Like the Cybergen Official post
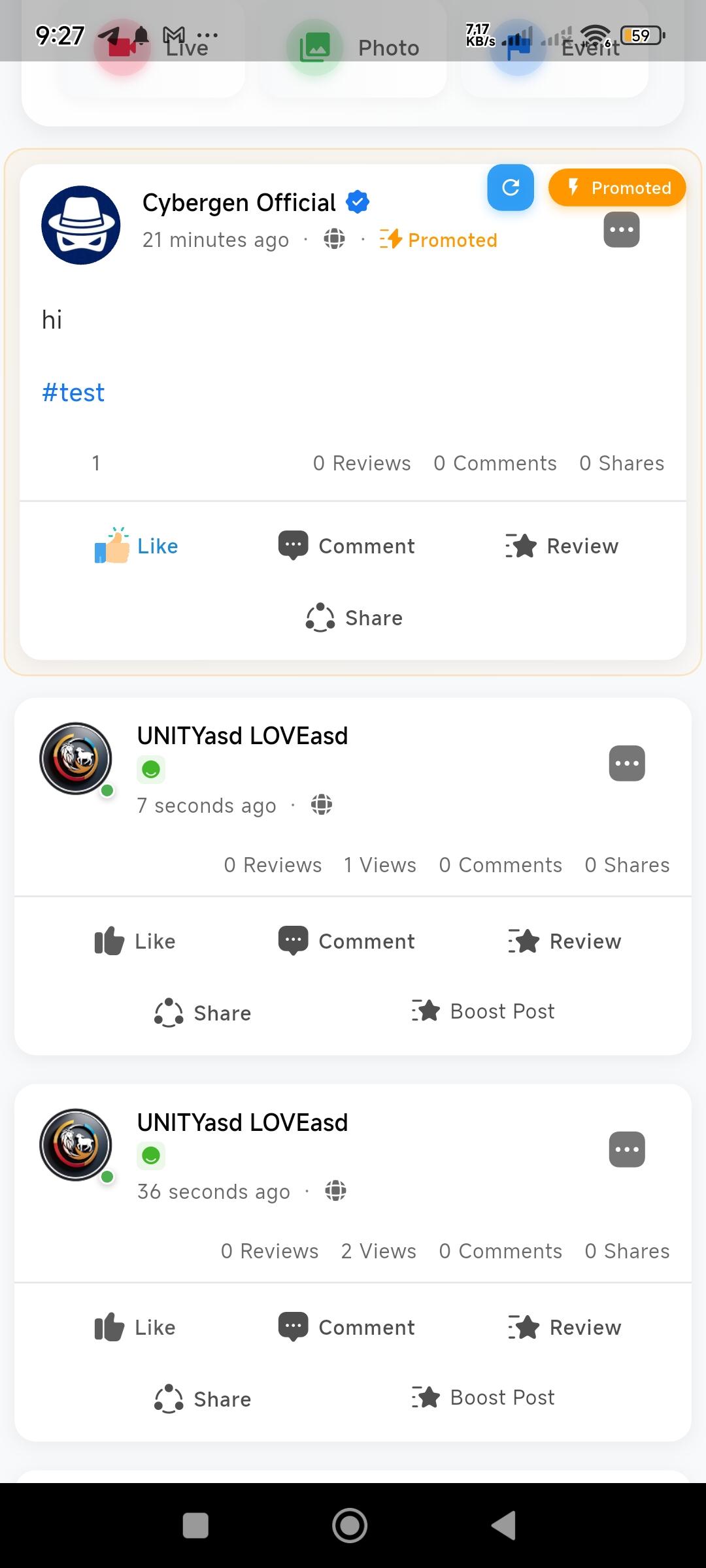Viewport: 706px width, 1568px height. (x=137, y=546)
